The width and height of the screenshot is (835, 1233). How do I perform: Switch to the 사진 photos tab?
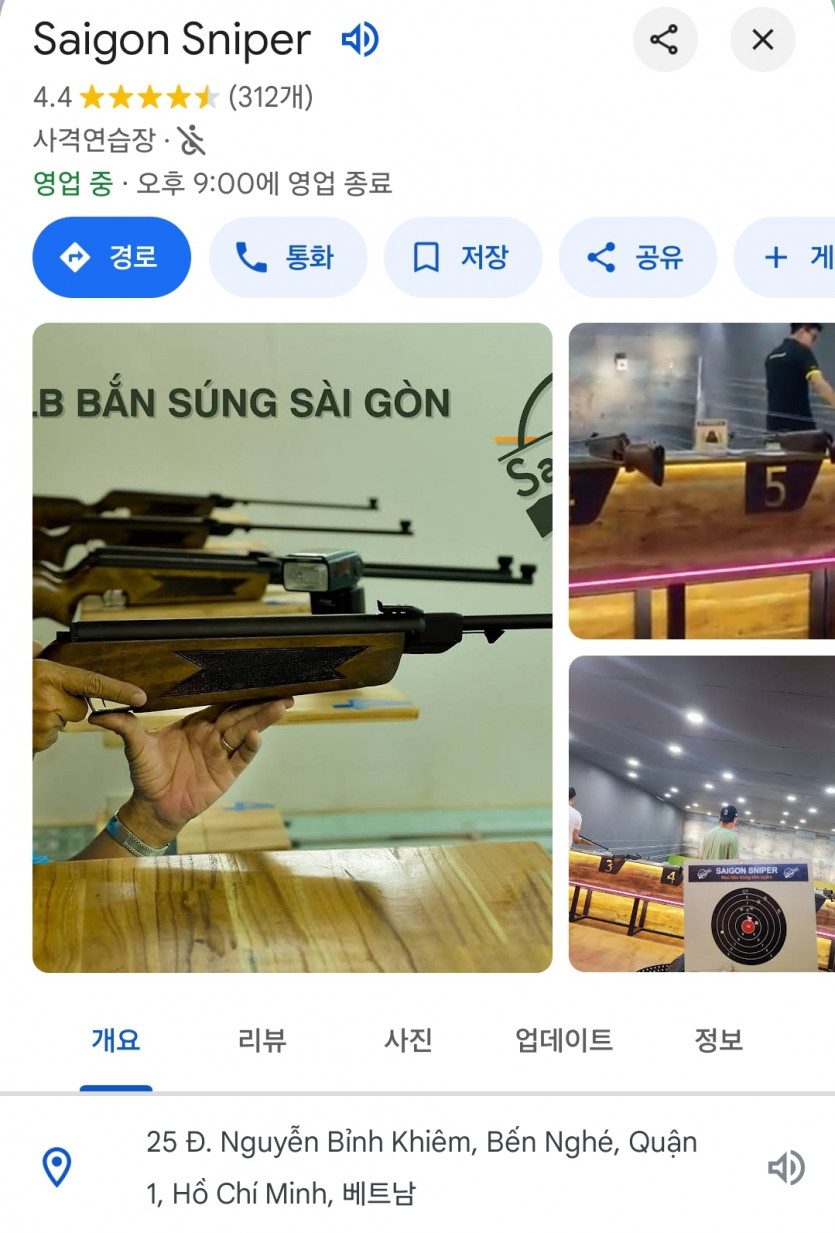coord(409,1041)
